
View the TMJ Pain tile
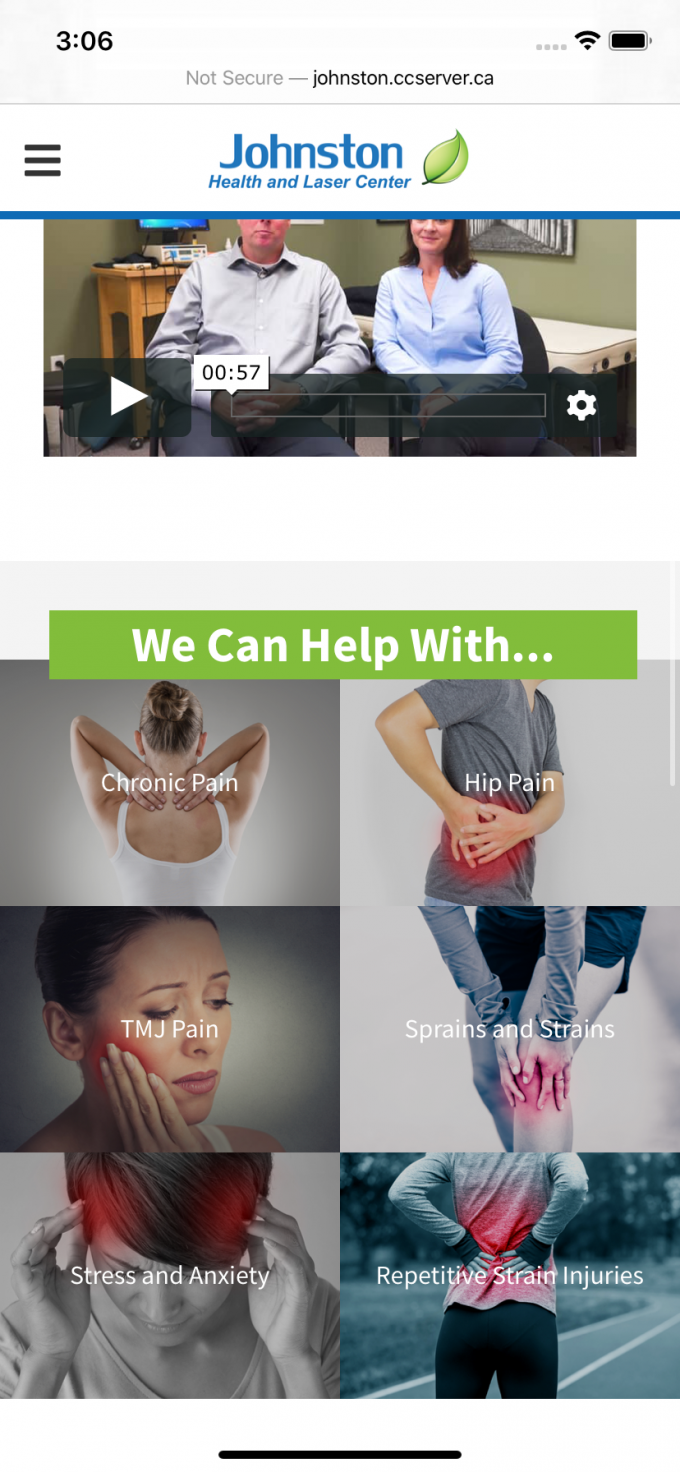[x=170, y=1029]
